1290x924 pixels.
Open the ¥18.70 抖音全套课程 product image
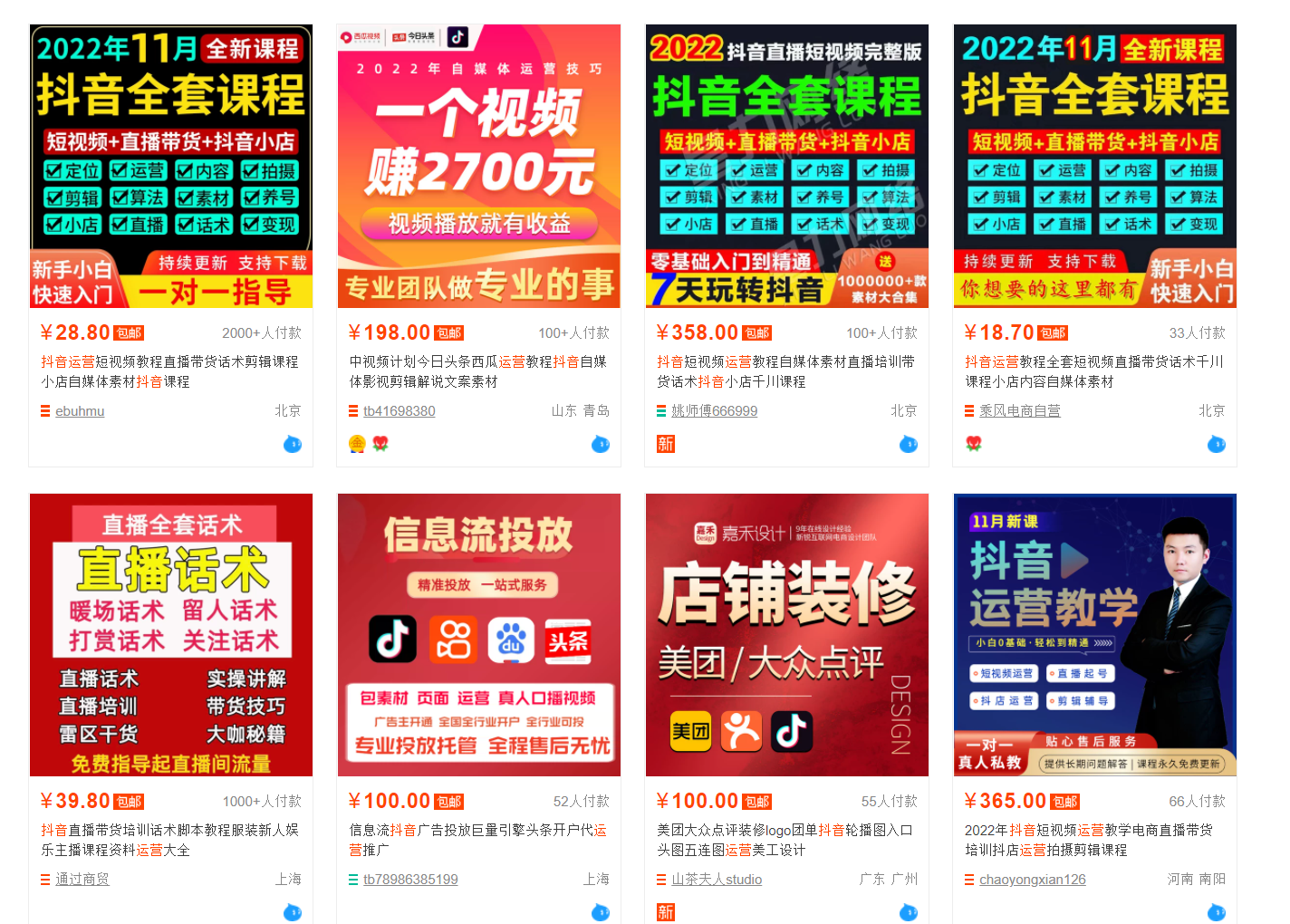point(1094,166)
